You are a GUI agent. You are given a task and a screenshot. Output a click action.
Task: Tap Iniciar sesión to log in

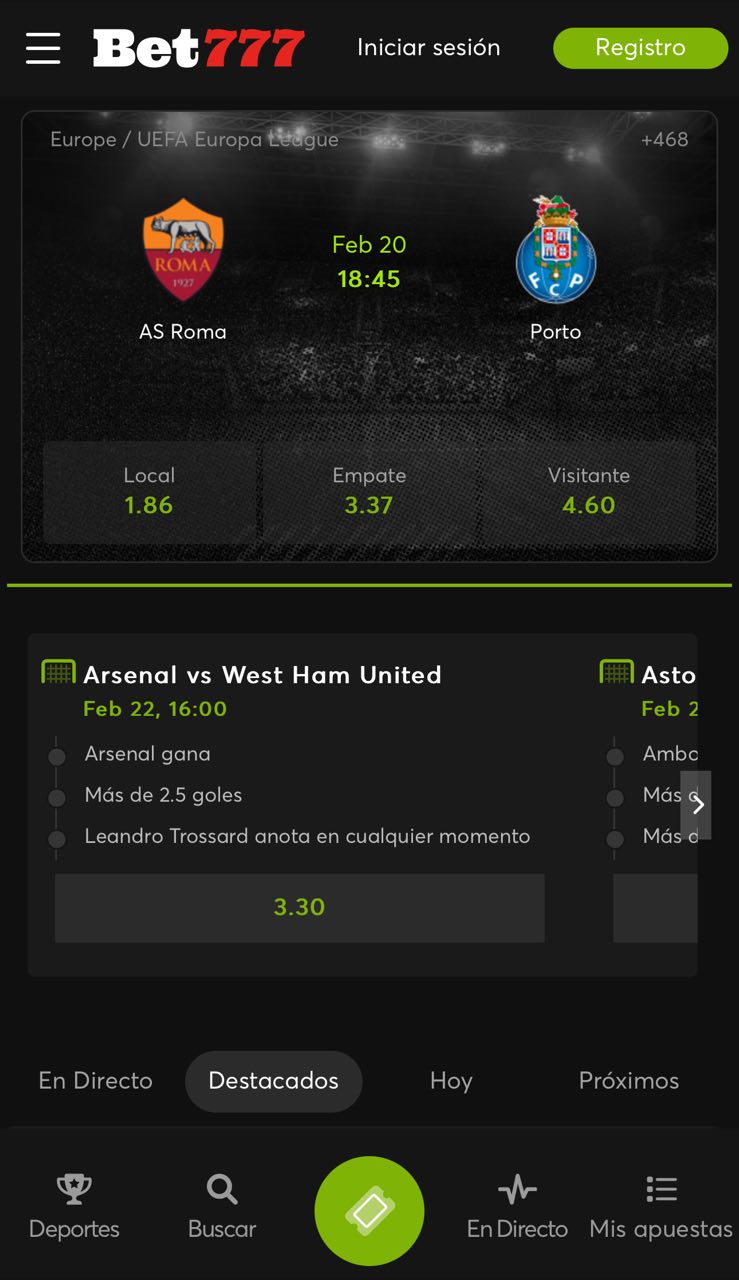tap(428, 48)
